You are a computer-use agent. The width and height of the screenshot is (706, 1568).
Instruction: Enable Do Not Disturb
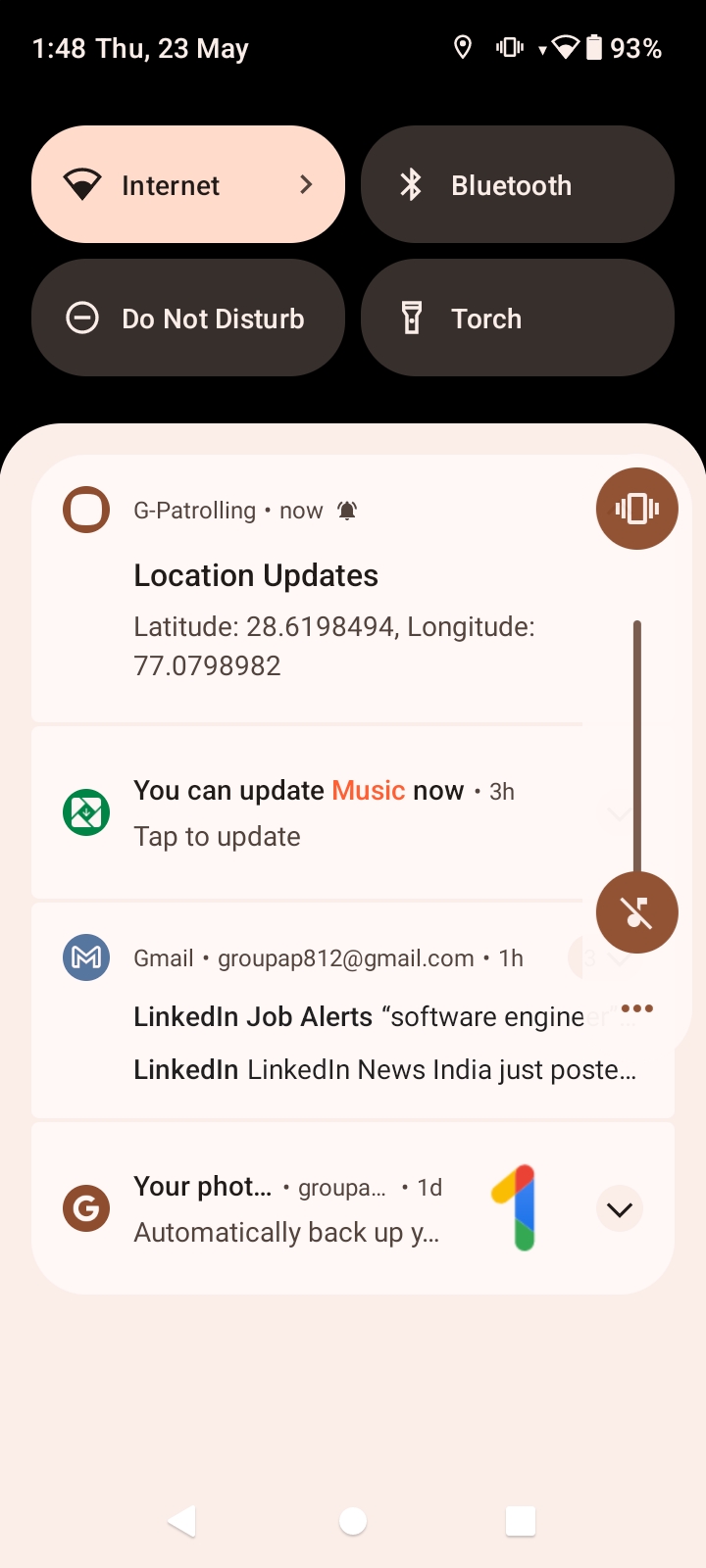point(188,318)
